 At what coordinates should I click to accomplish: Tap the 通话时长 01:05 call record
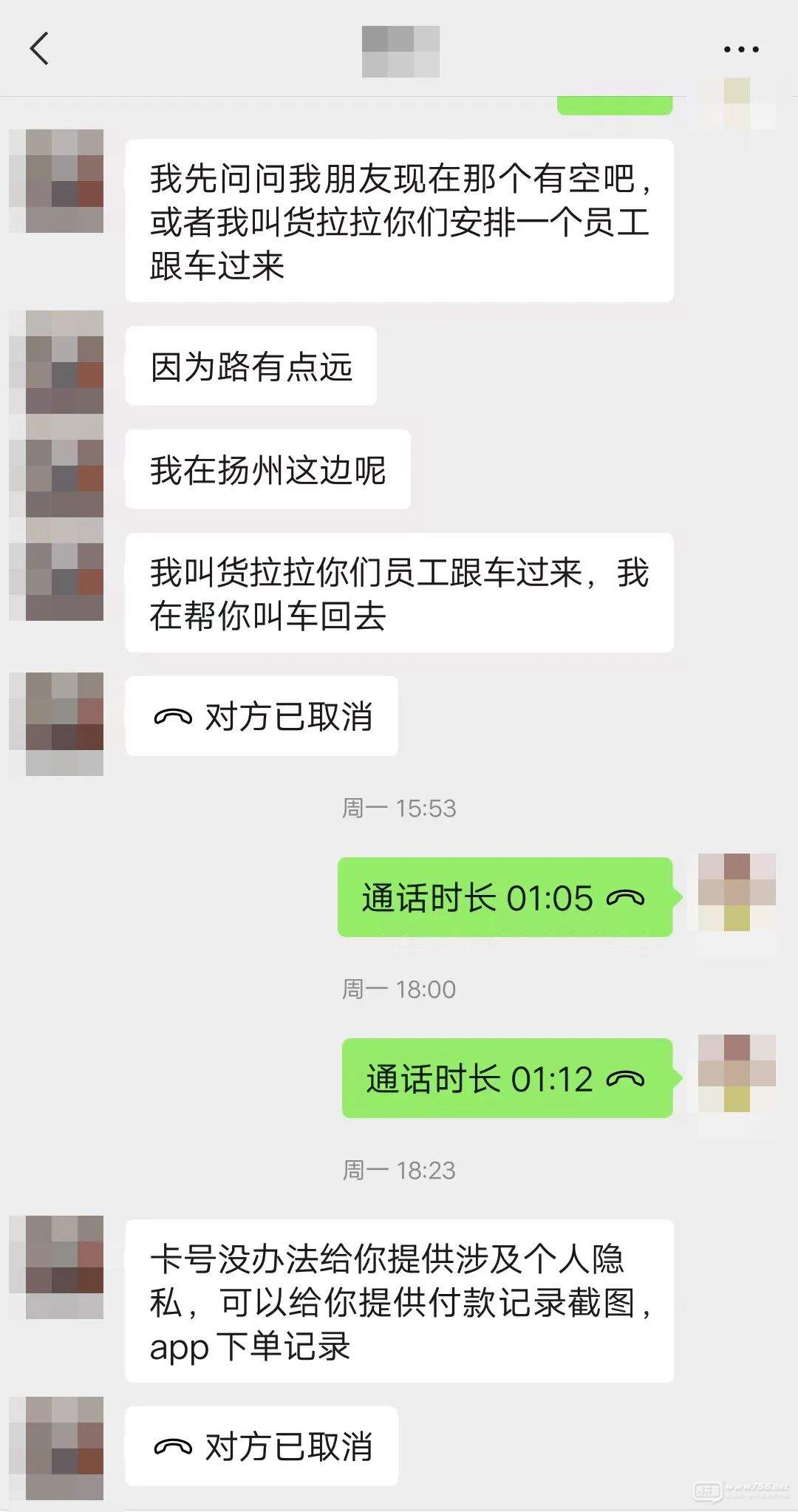504,897
